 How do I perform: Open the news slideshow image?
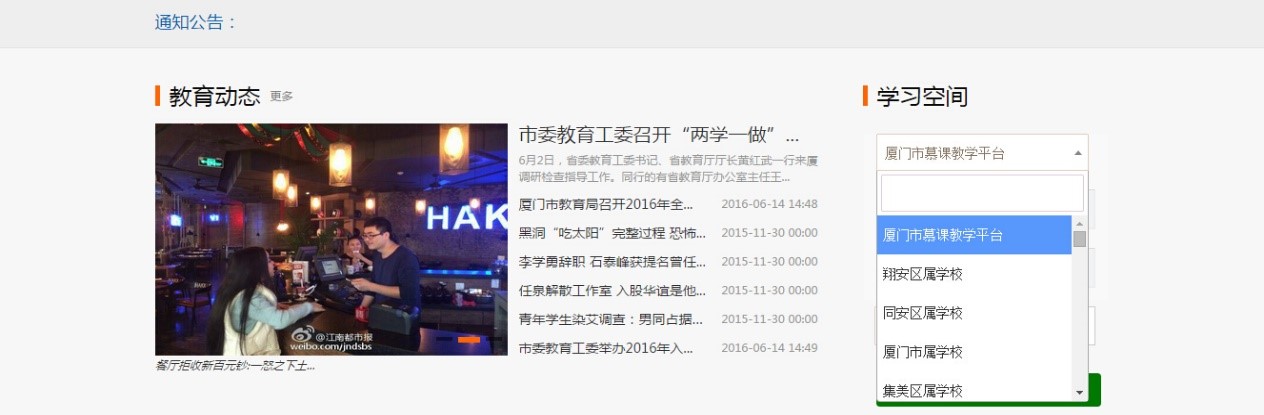pyautogui.click(x=331, y=239)
